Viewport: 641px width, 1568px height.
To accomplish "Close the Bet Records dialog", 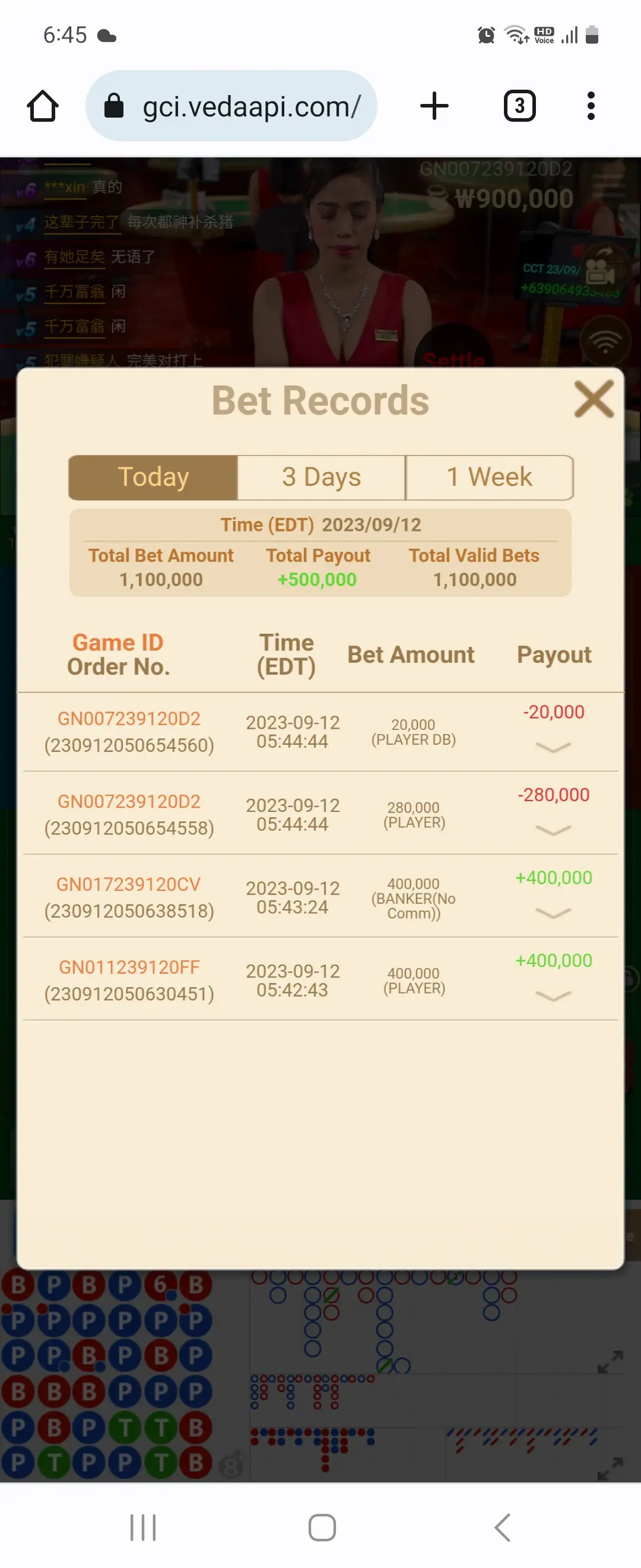I will (x=594, y=399).
